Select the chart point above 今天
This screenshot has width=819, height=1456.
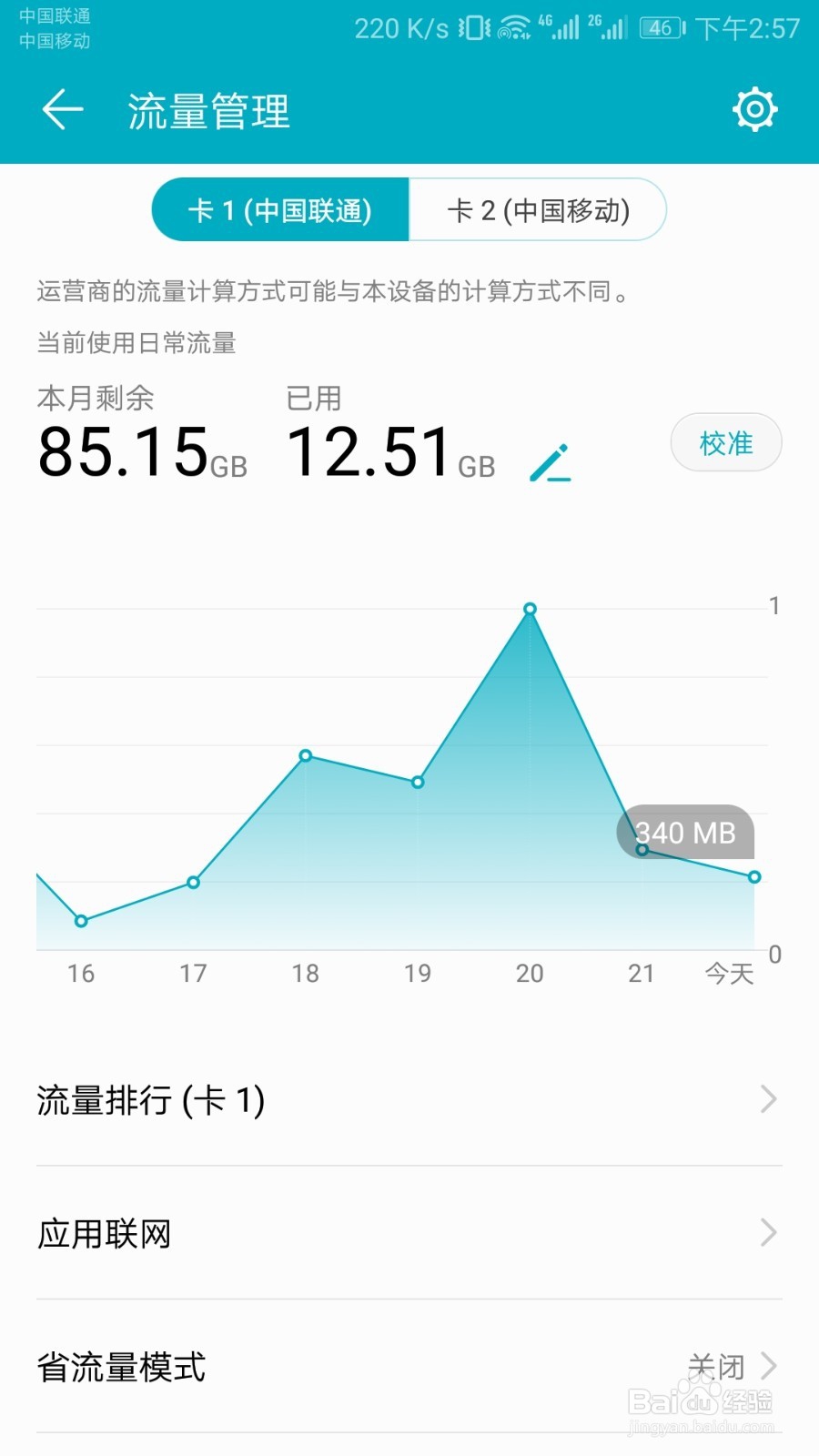point(753,876)
